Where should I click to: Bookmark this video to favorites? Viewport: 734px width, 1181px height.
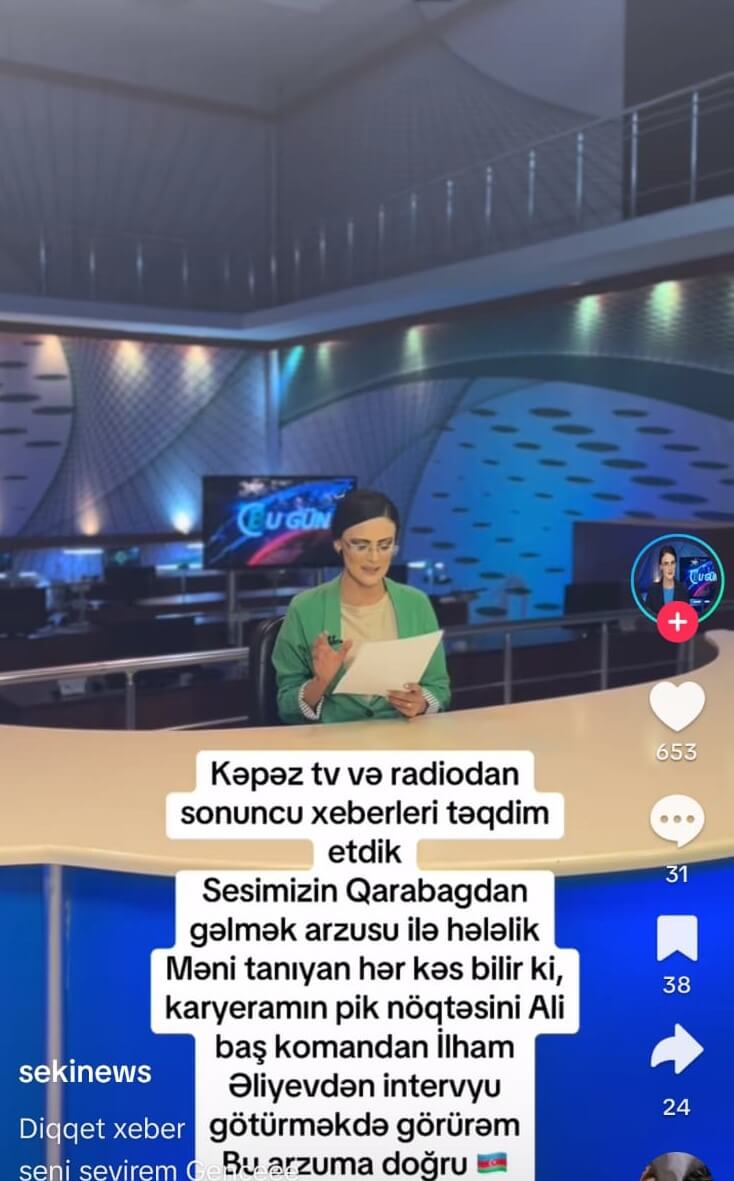(x=677, y=938)
